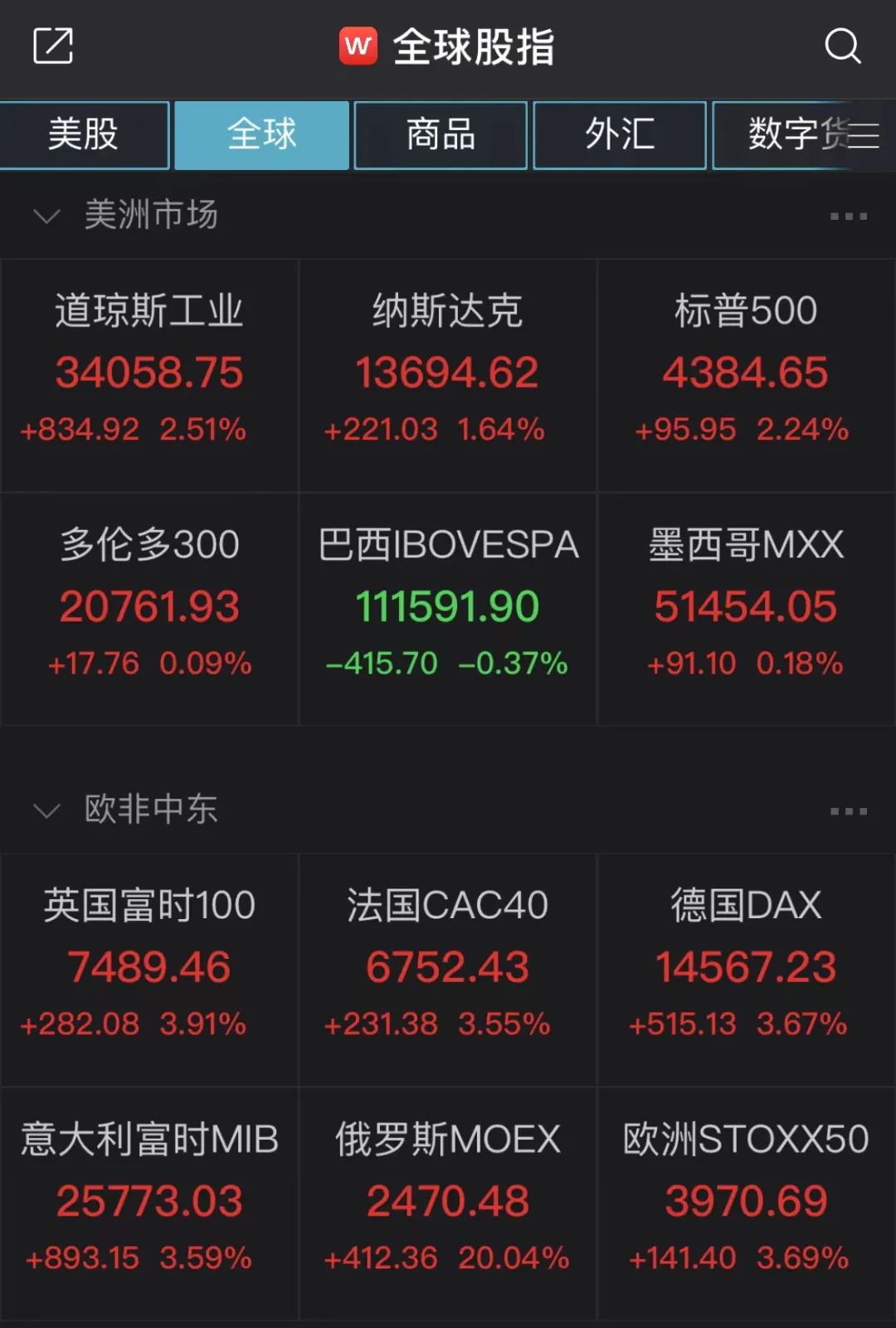Viewport: 896px width, 1328px height.
Task: Check the 巴西IBOVESPA index card
Action: [x=447, y=608]
